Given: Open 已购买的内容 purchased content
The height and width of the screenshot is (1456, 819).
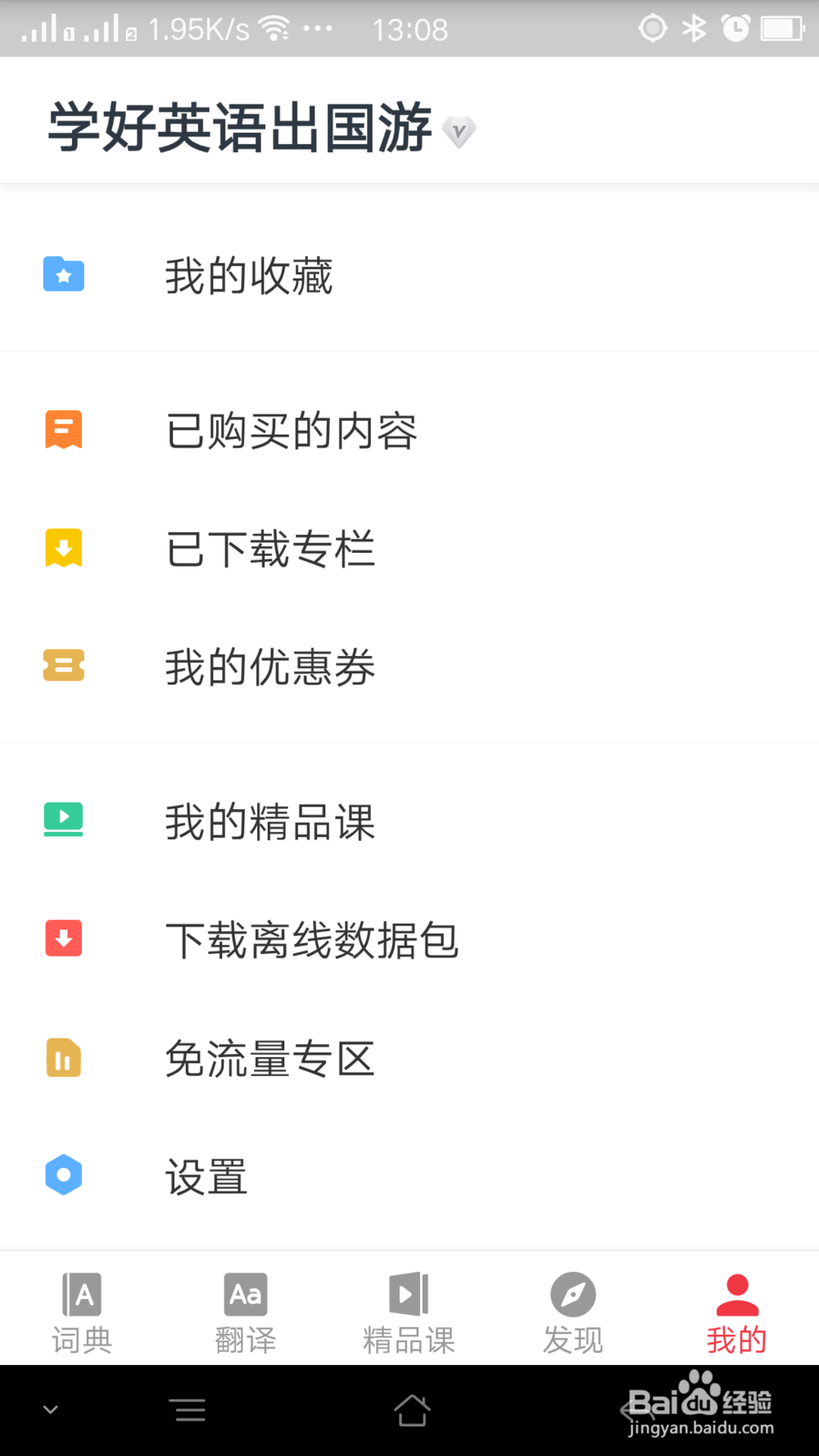Looking at the screenshot, I should pyautogui.click(x=292, y=428).
